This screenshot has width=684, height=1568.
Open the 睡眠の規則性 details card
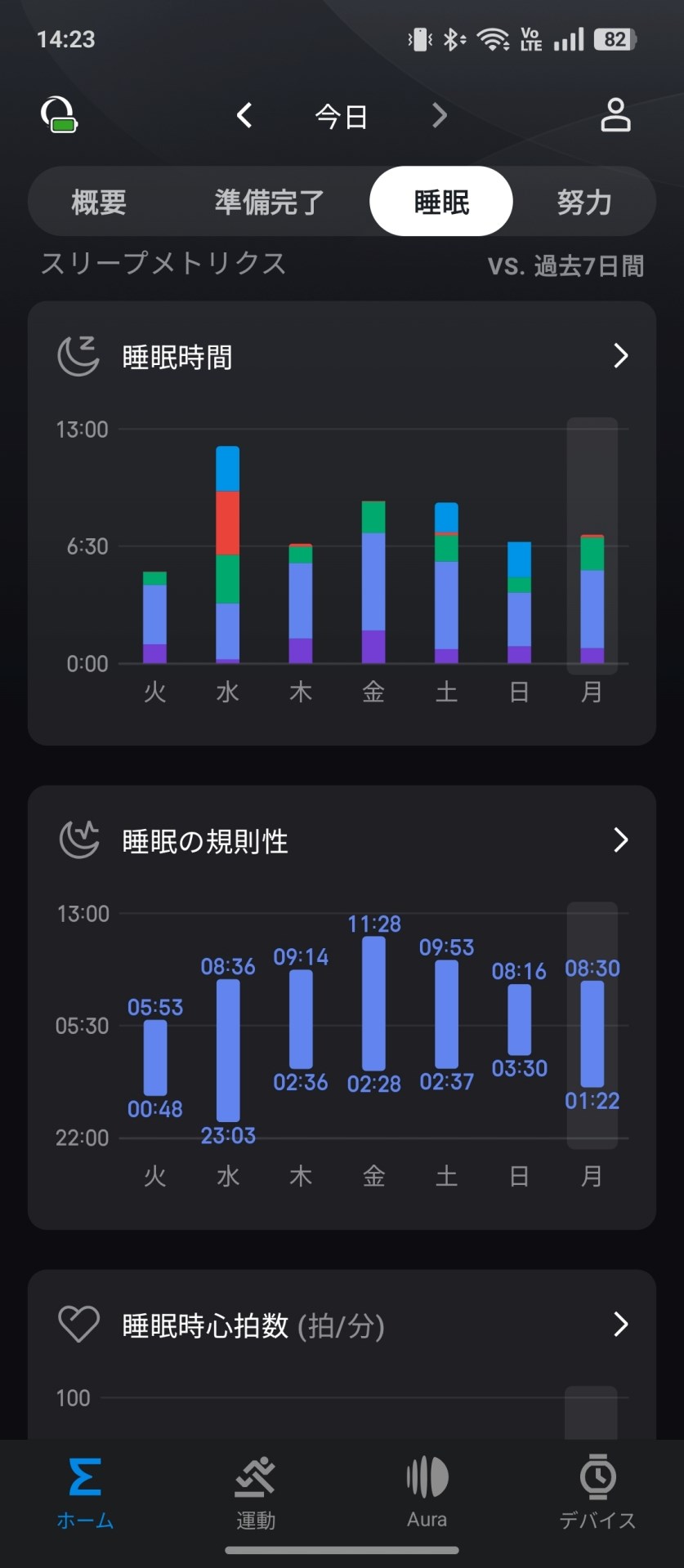(342, 840)
